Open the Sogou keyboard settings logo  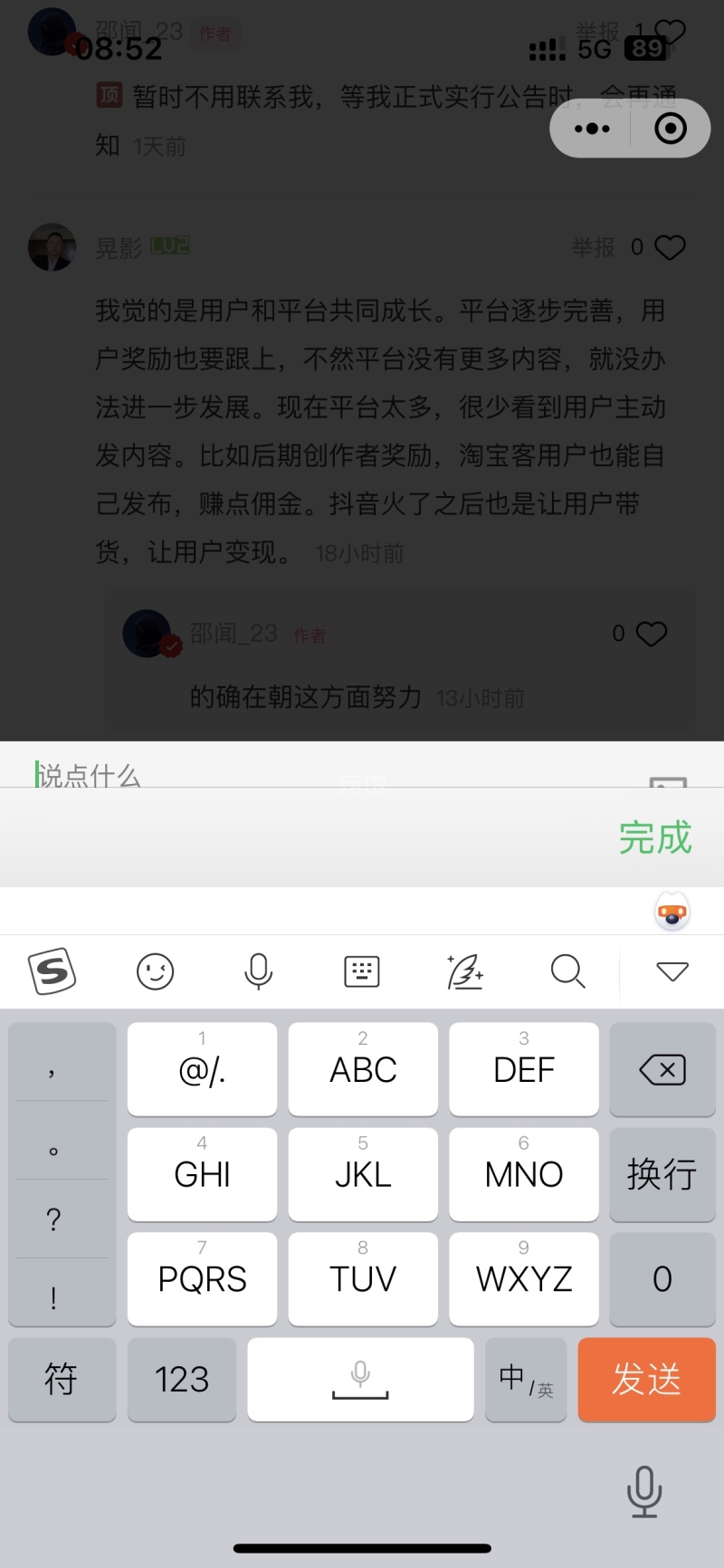(52, 971)
